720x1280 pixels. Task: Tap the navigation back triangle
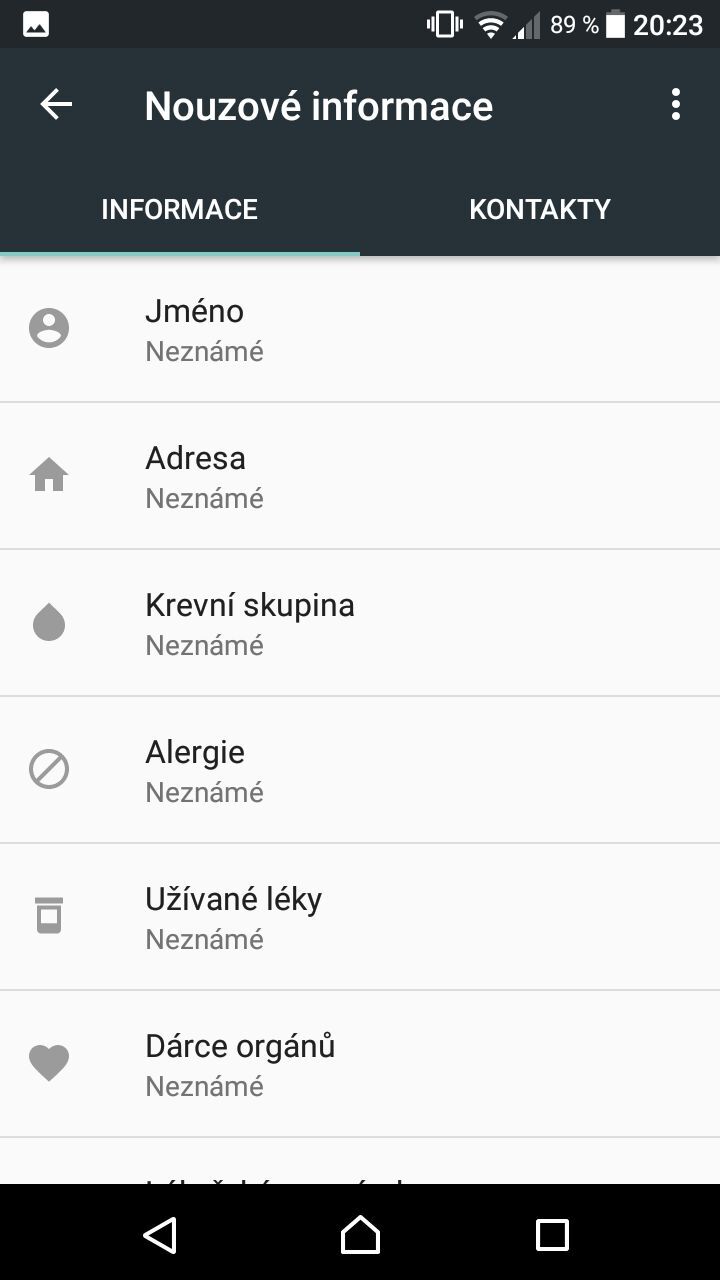pyautogui.click(x=161, y=1235)
